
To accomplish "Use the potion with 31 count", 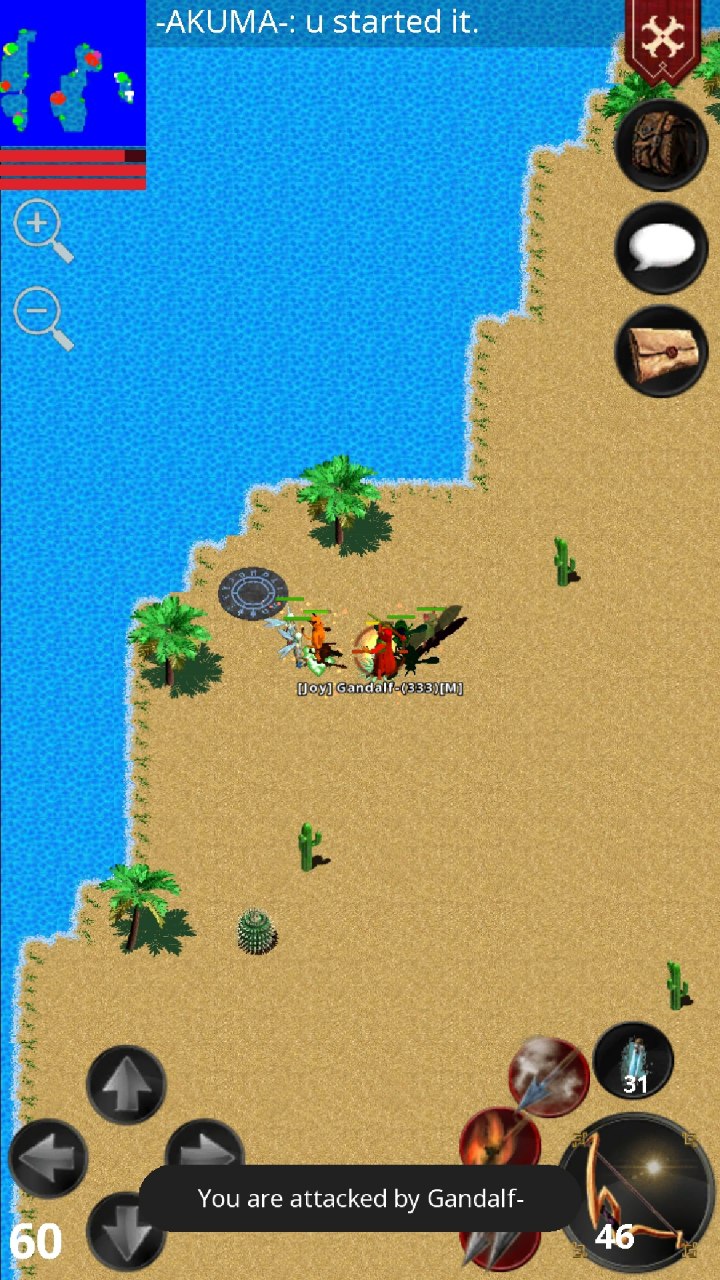I will point(633,1062).
